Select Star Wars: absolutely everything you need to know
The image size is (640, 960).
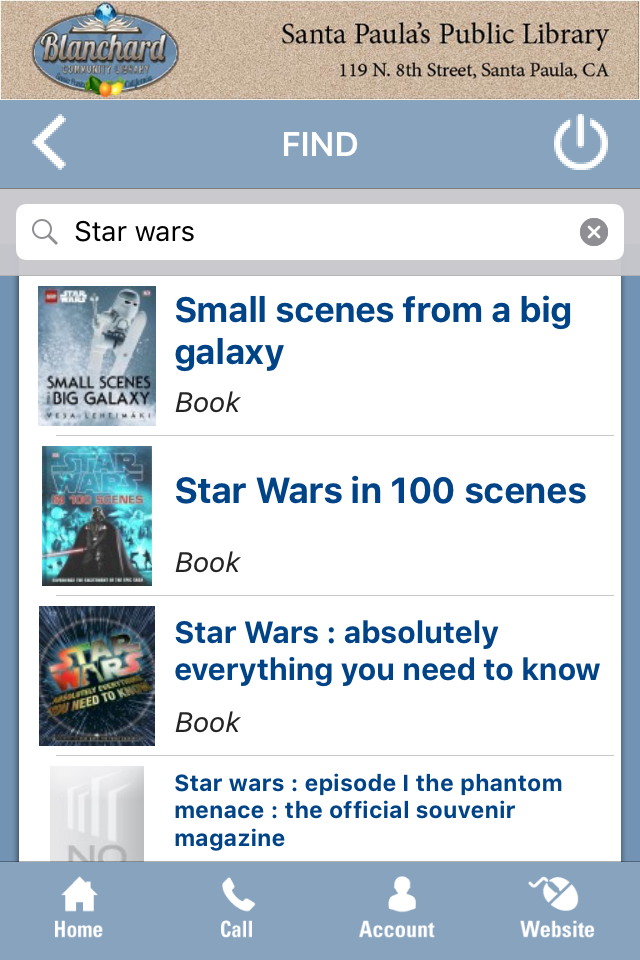click(387, 651)
